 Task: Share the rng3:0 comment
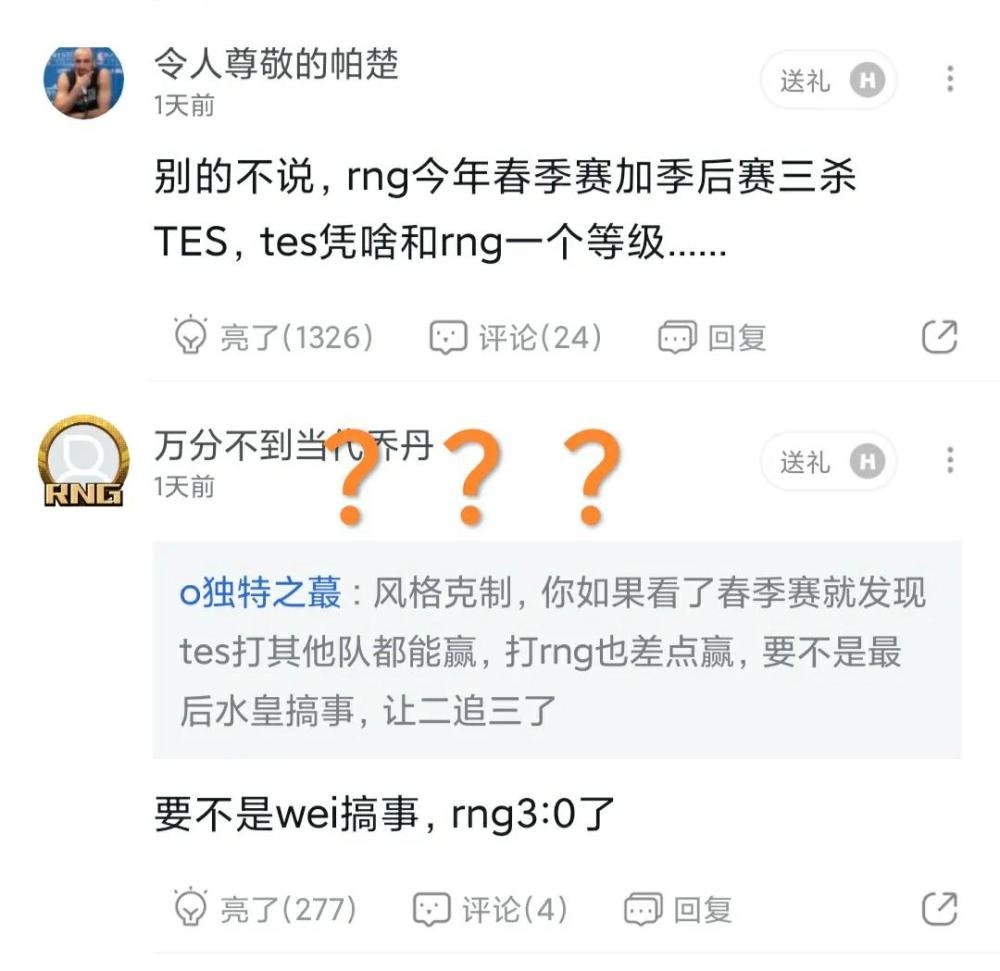[x=939, y=909]
